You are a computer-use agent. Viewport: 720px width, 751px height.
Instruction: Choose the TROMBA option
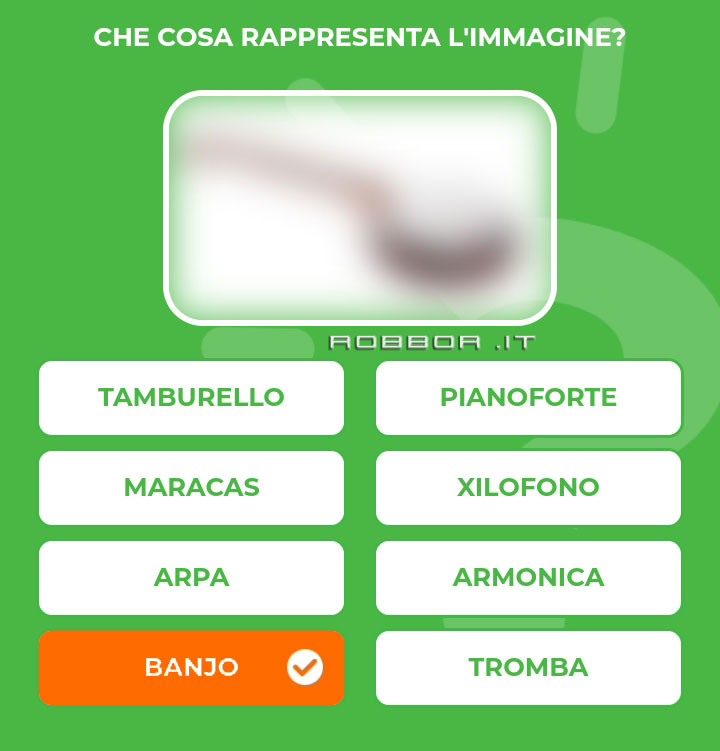pos(528,667)
